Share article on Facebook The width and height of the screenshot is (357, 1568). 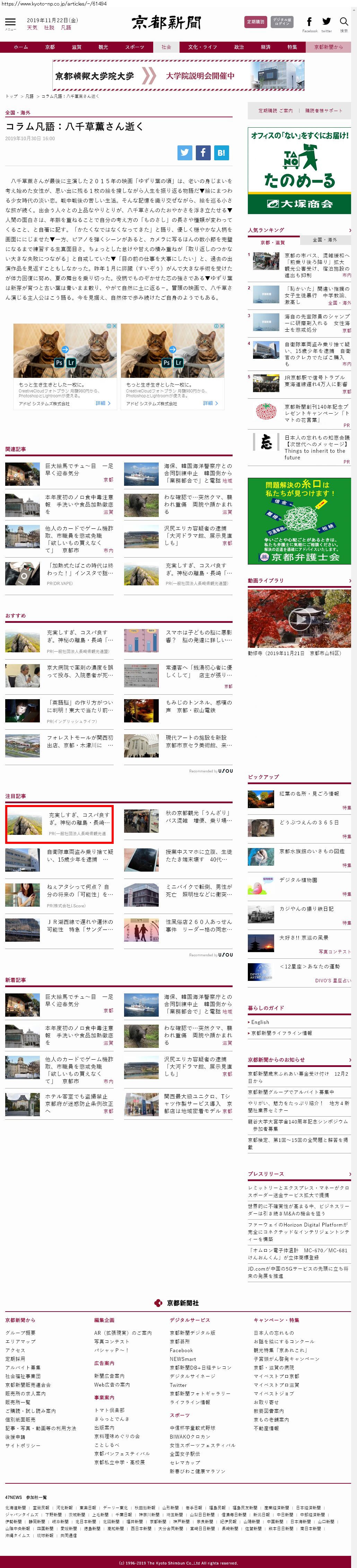pyautogui.click(x=203, y=153)
